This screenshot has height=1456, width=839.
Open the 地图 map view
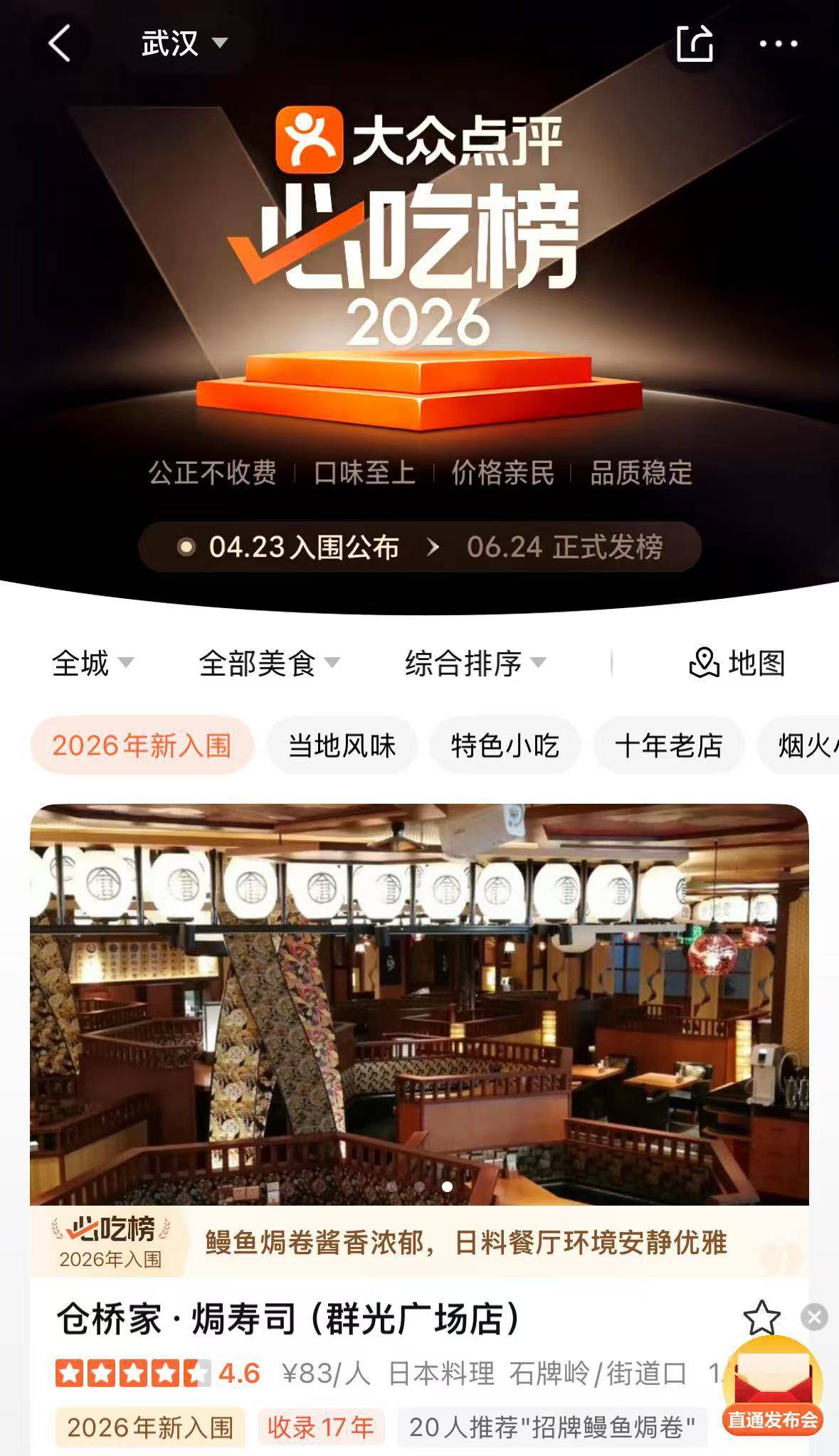tap(737, 664)
